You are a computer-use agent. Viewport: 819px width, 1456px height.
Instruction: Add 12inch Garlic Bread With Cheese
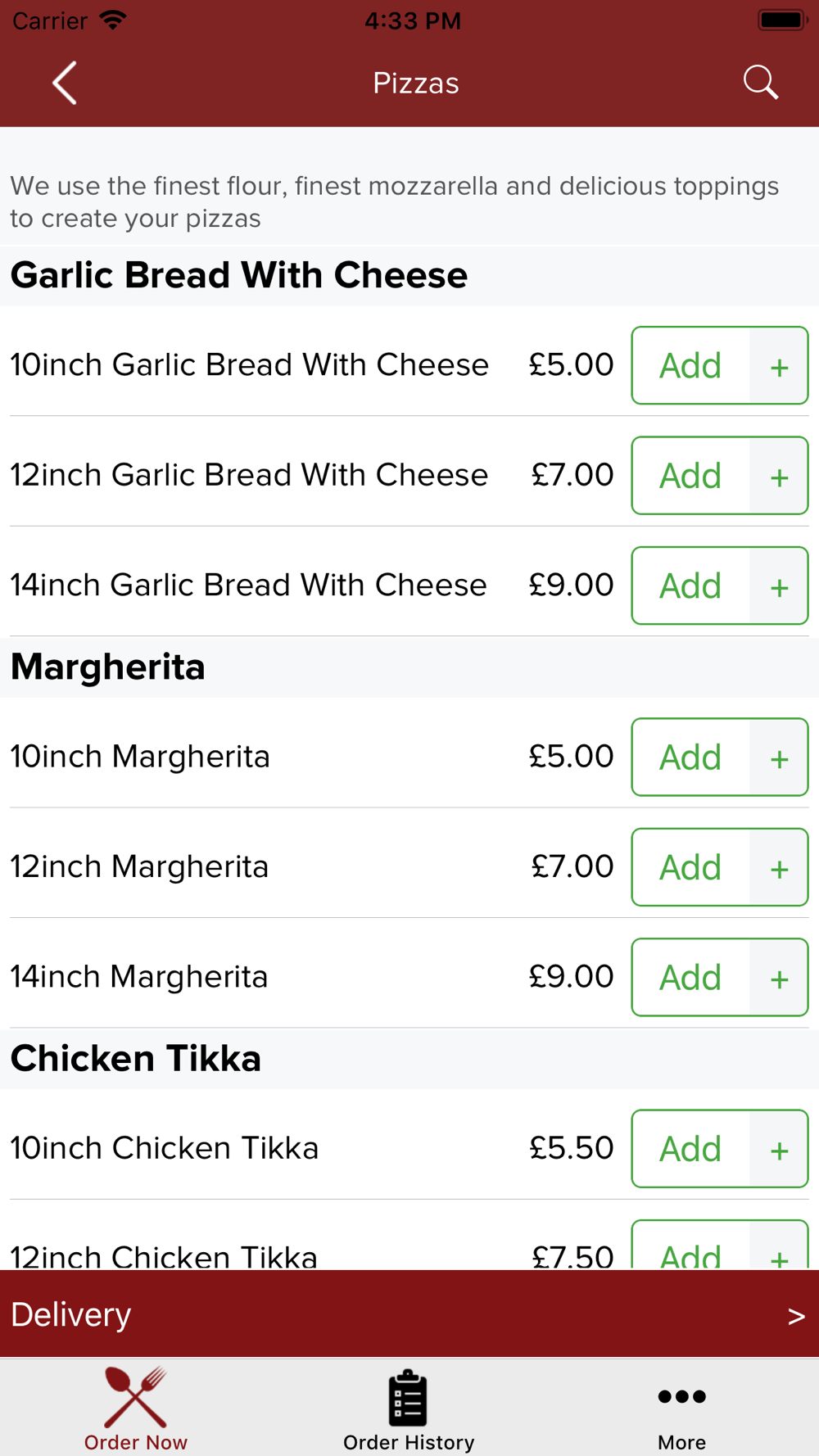pyautogui.click(x=690, y=476)
